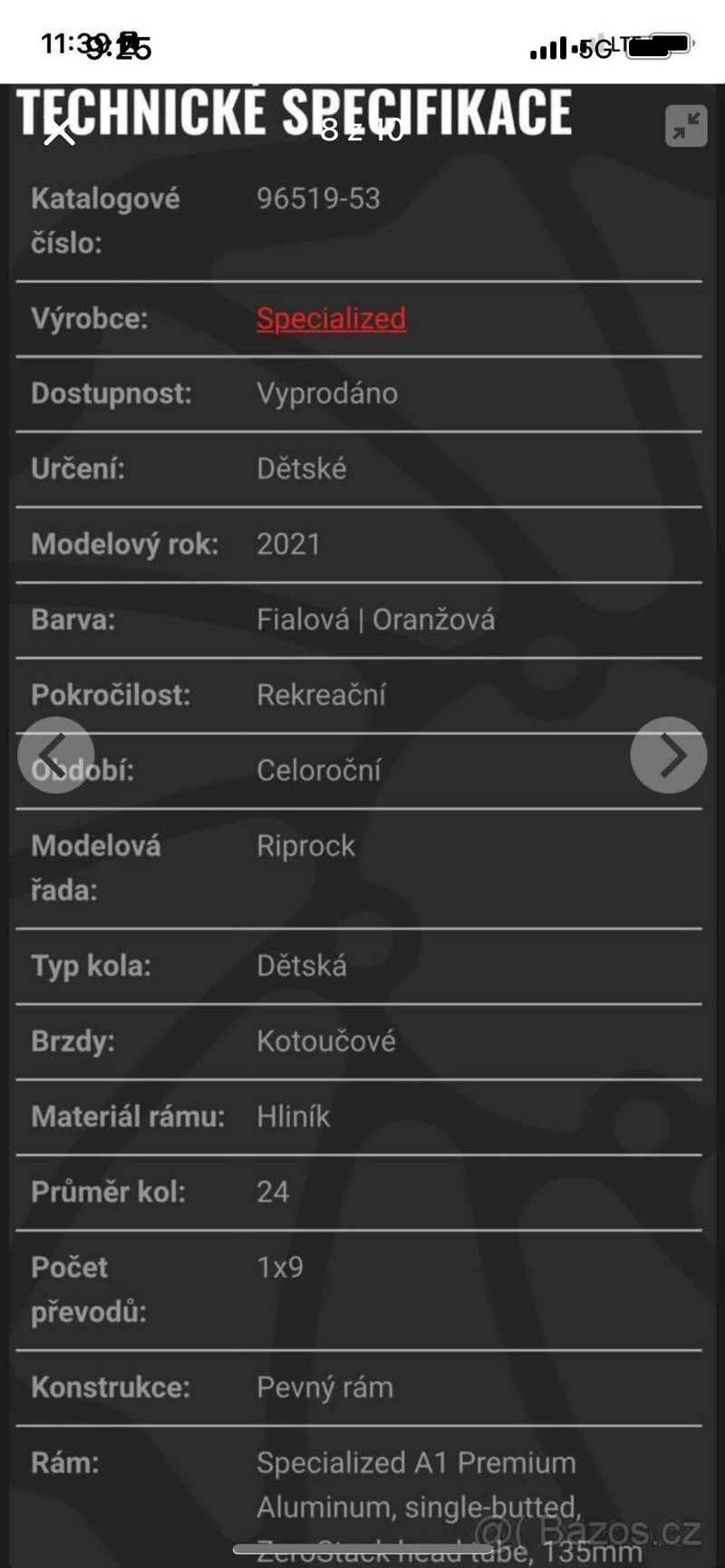Exit fullscreen with the collapse icon
This screenshot has width=725, height=1568.
tap(686, 126)
